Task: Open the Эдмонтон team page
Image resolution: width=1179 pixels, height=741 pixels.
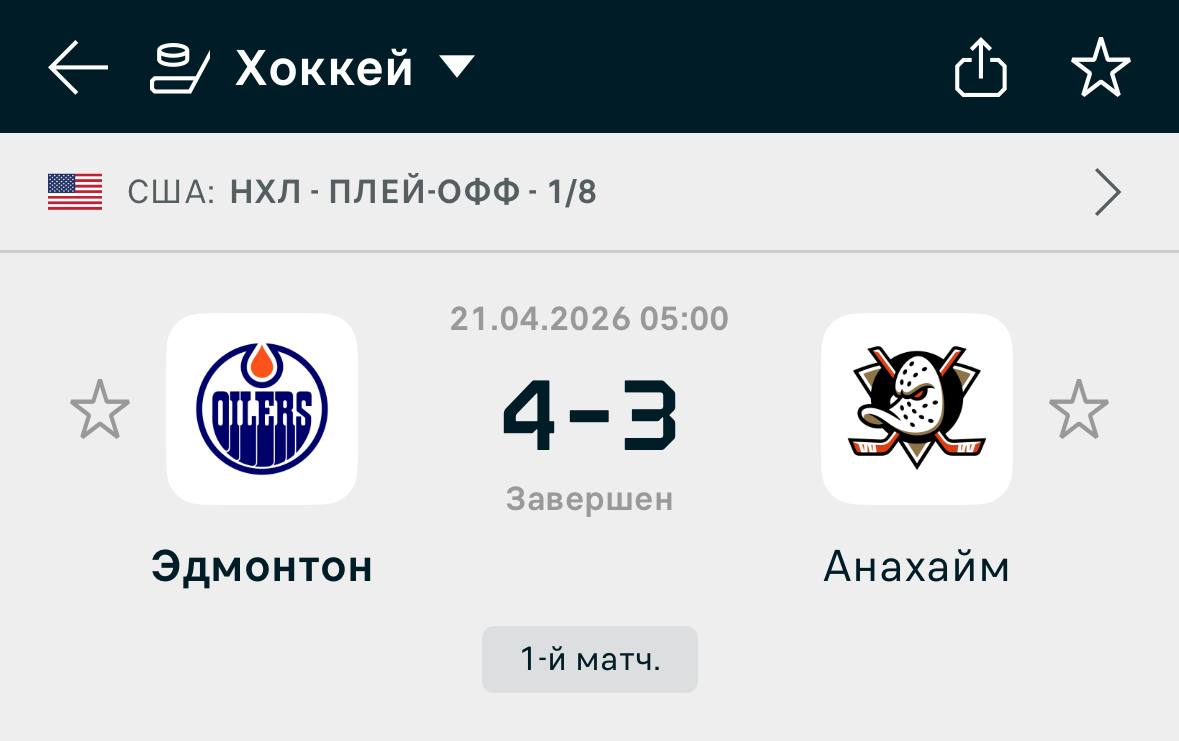Action: click(x=262, y=409)
